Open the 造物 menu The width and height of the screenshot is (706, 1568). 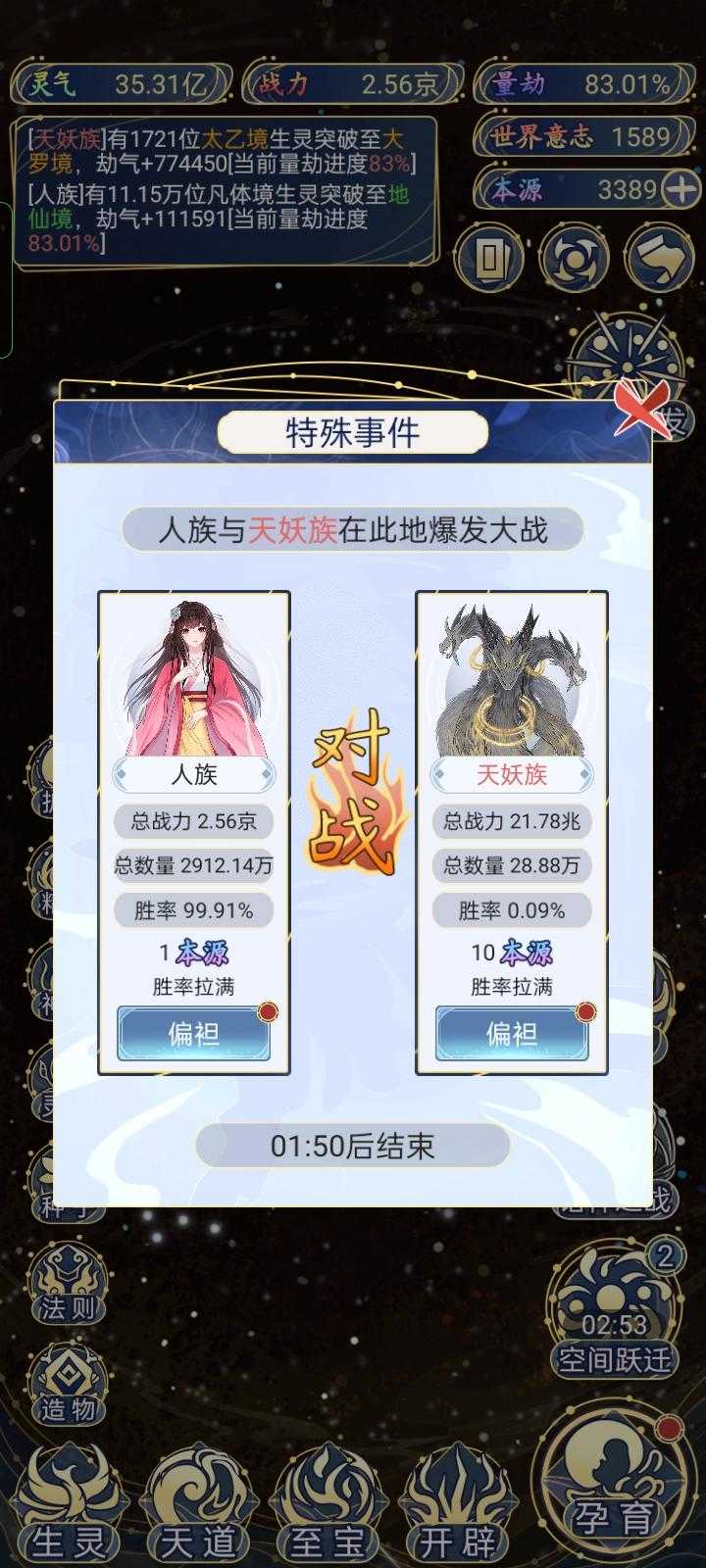pyautogui.click(x=68, y=1384)
